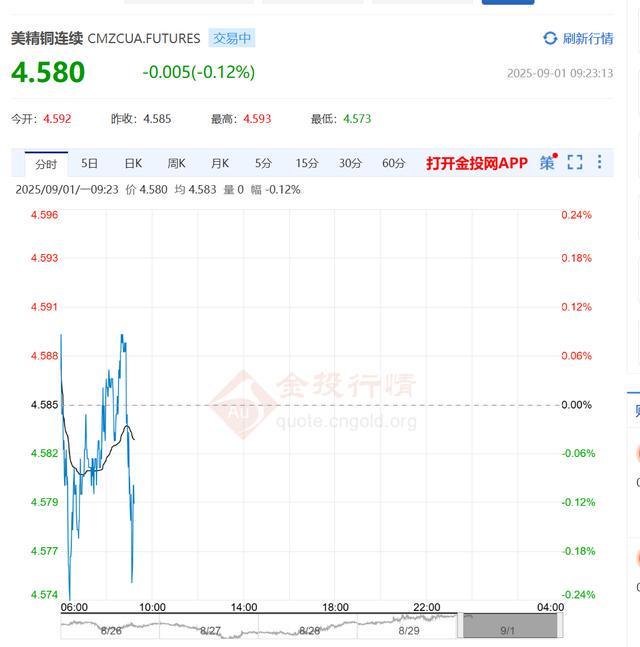Tap the date range bar below the chart

[310, 627]
